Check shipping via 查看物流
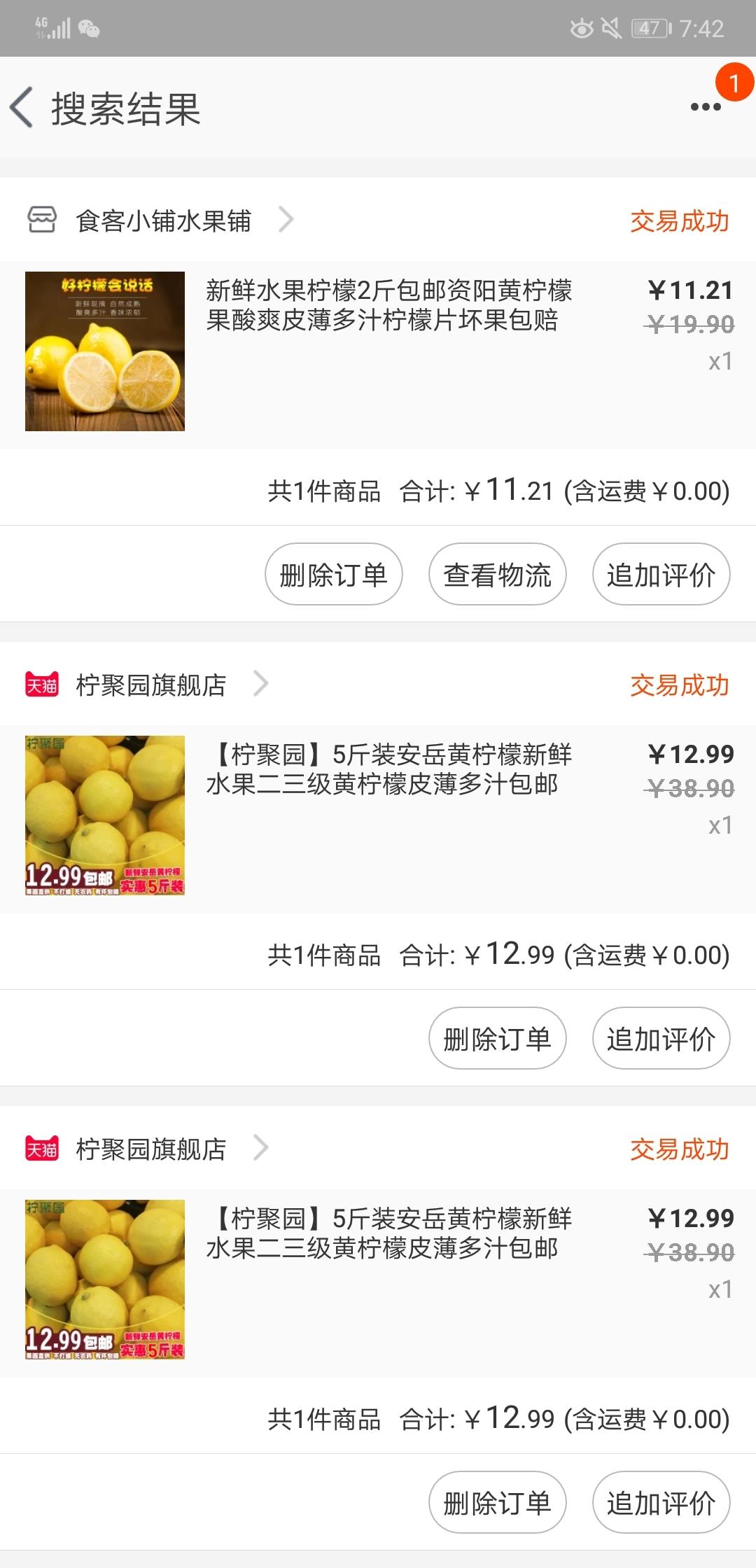The width and height of the screenshot is (756, 1568). [497, 575]
